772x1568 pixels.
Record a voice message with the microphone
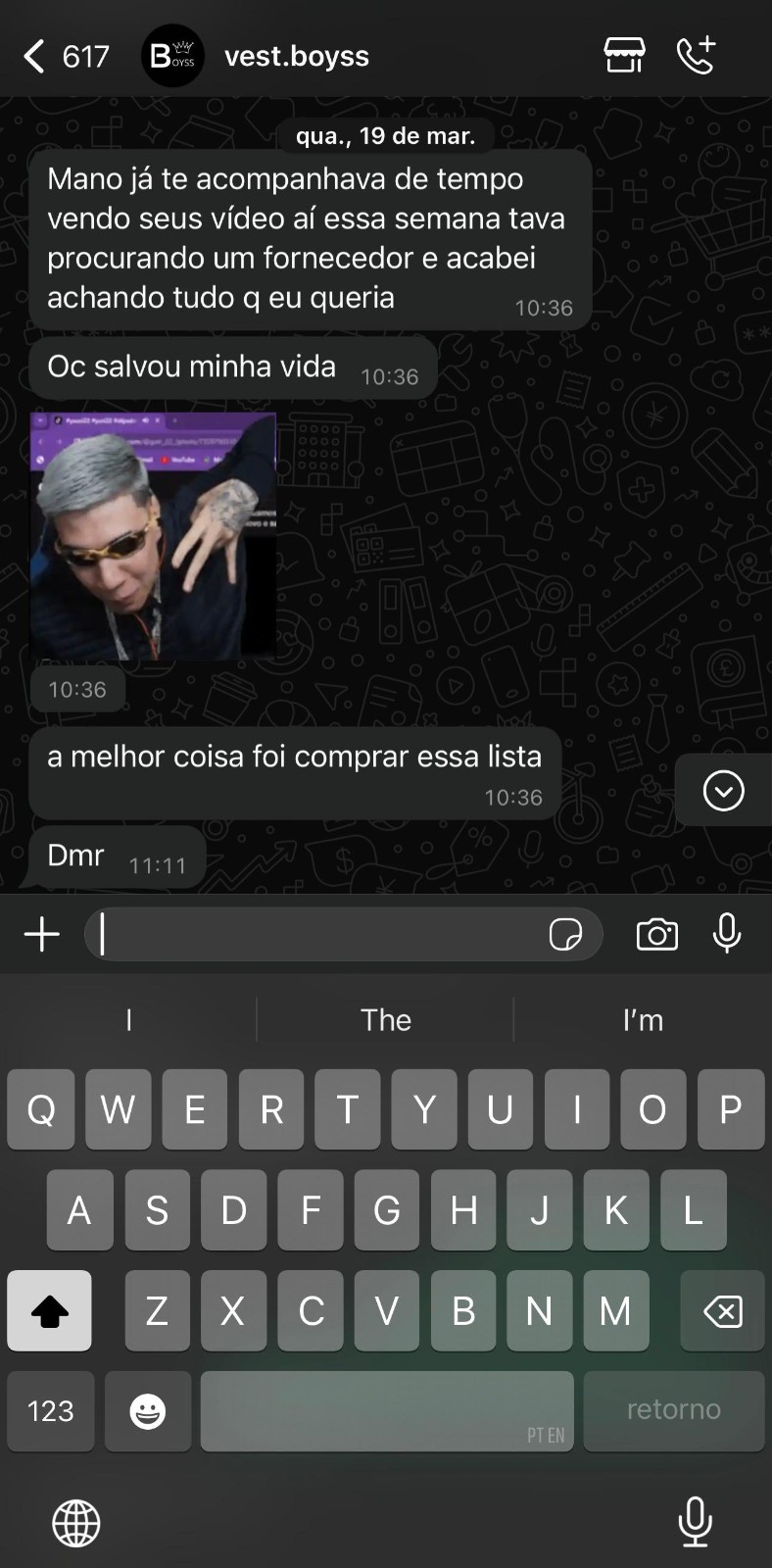(727, 934)
